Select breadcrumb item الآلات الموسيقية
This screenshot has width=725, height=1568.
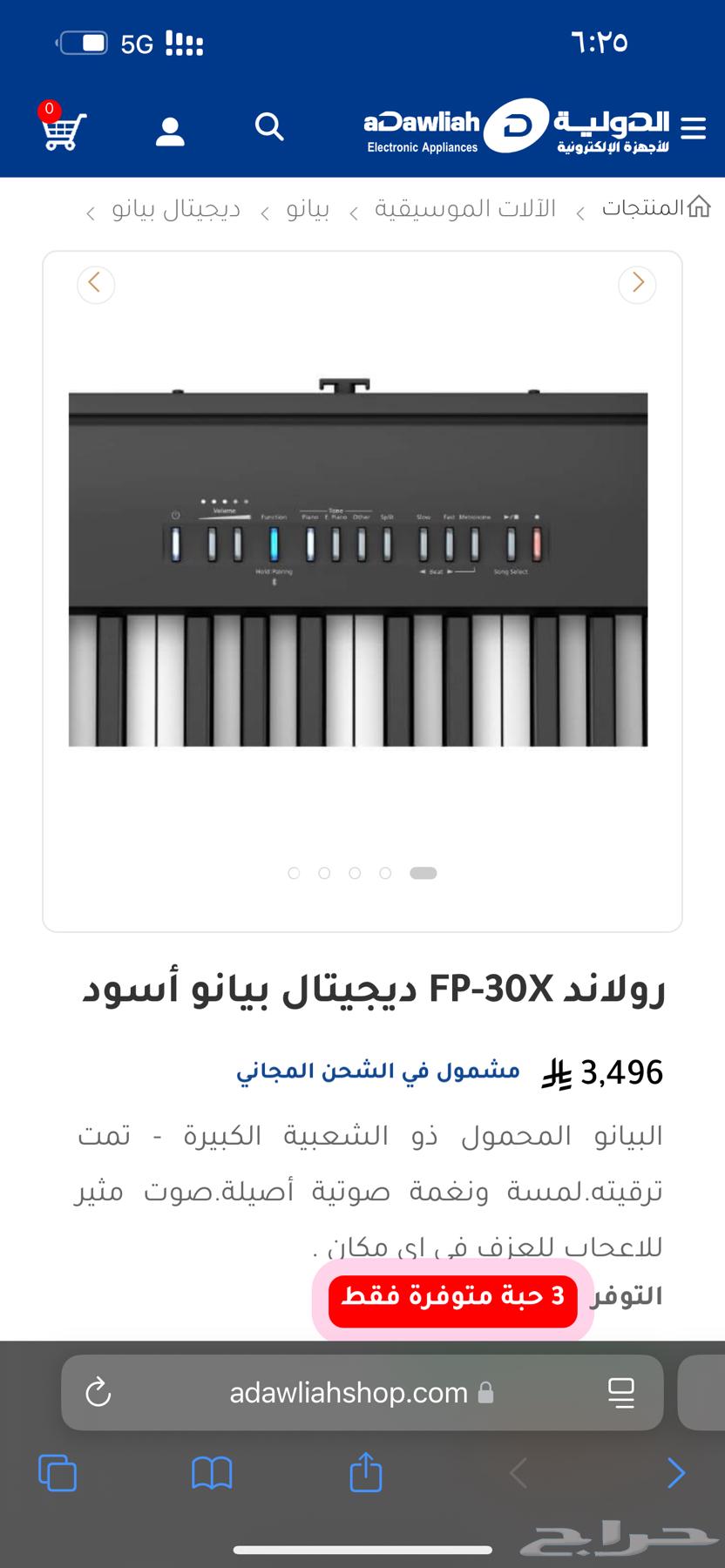click(x=464, y=209)
